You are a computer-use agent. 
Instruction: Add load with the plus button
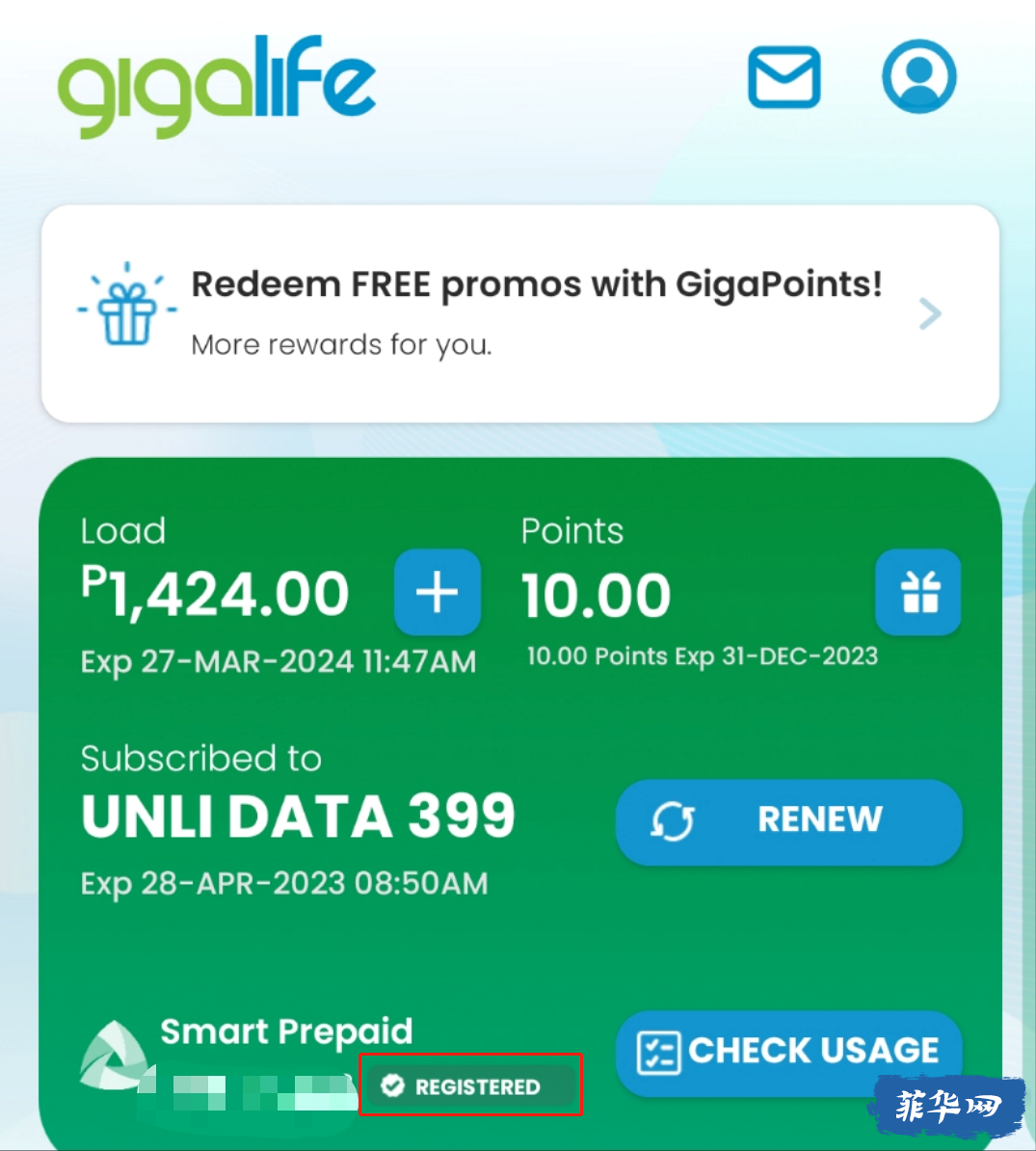(x=438, y=592)
